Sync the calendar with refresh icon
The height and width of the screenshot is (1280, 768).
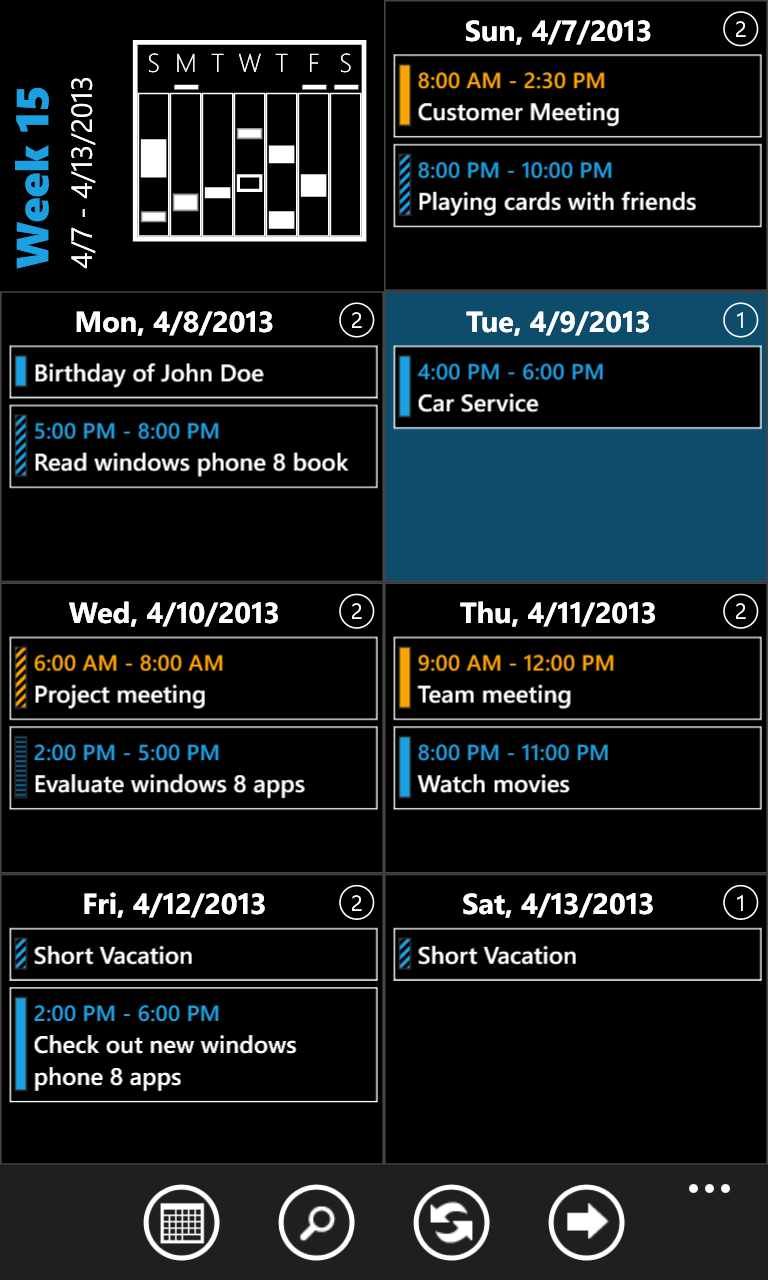451,1222
